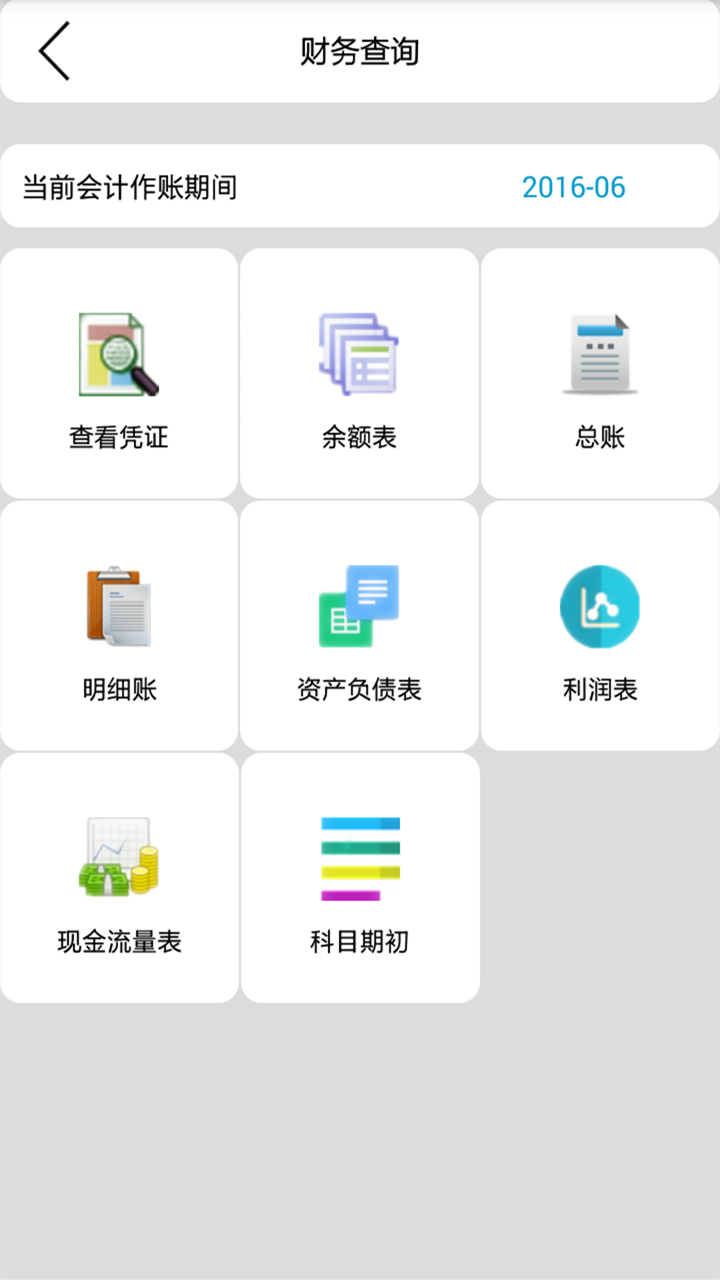Go back using the top-left arrow
Viewport: 720px width, 1280px height.
point(55,51)
